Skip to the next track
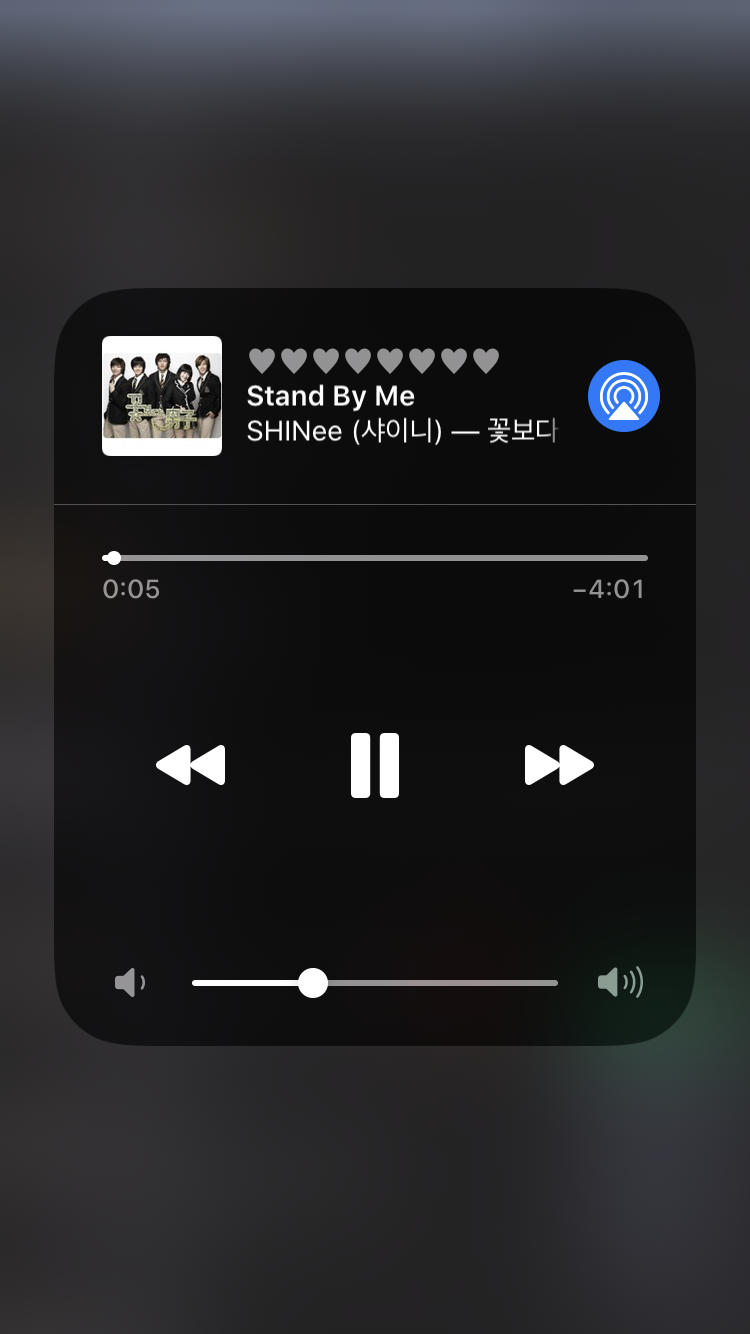 559,765
